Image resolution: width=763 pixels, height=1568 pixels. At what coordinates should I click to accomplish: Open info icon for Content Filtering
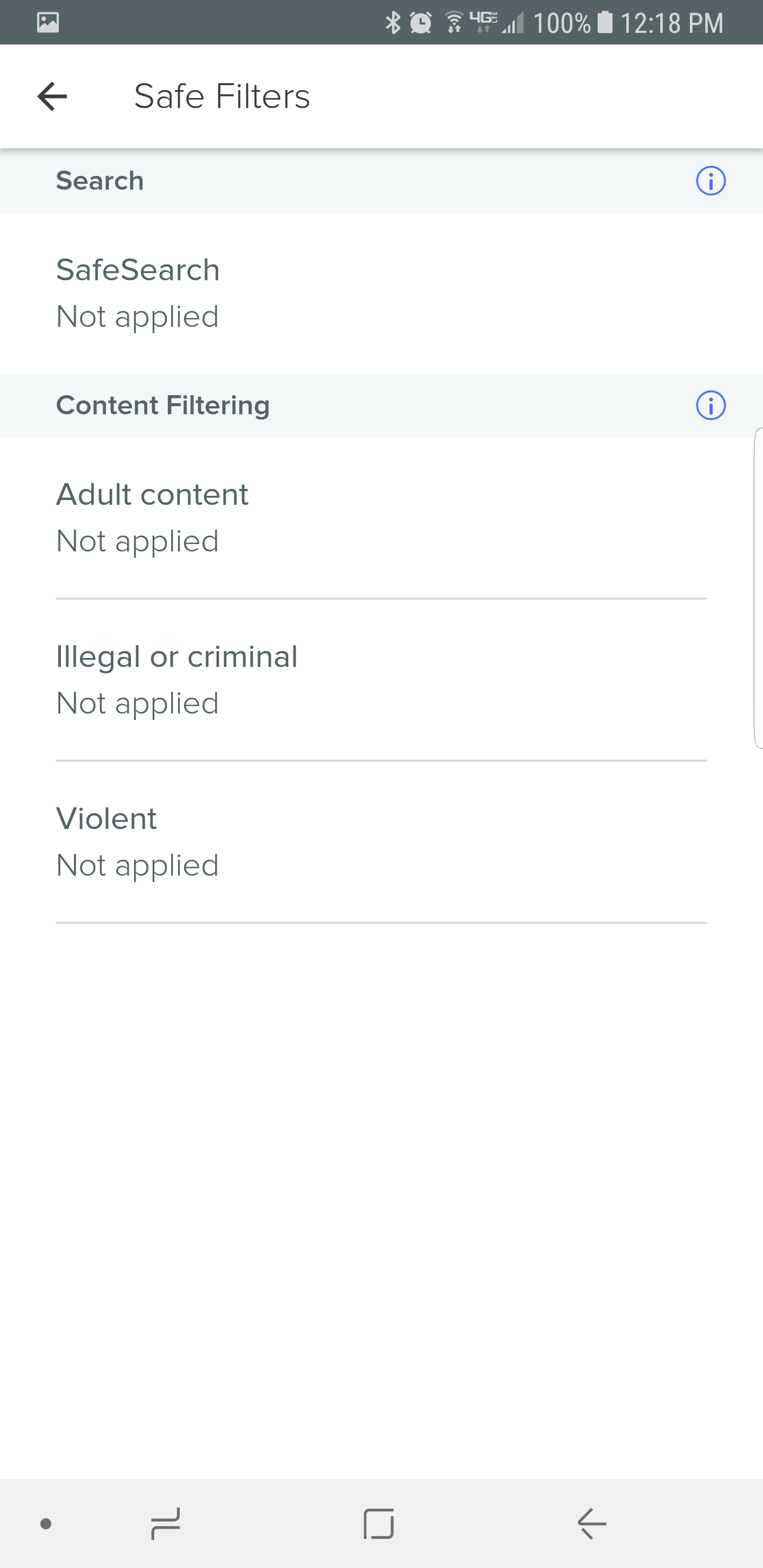711,405
